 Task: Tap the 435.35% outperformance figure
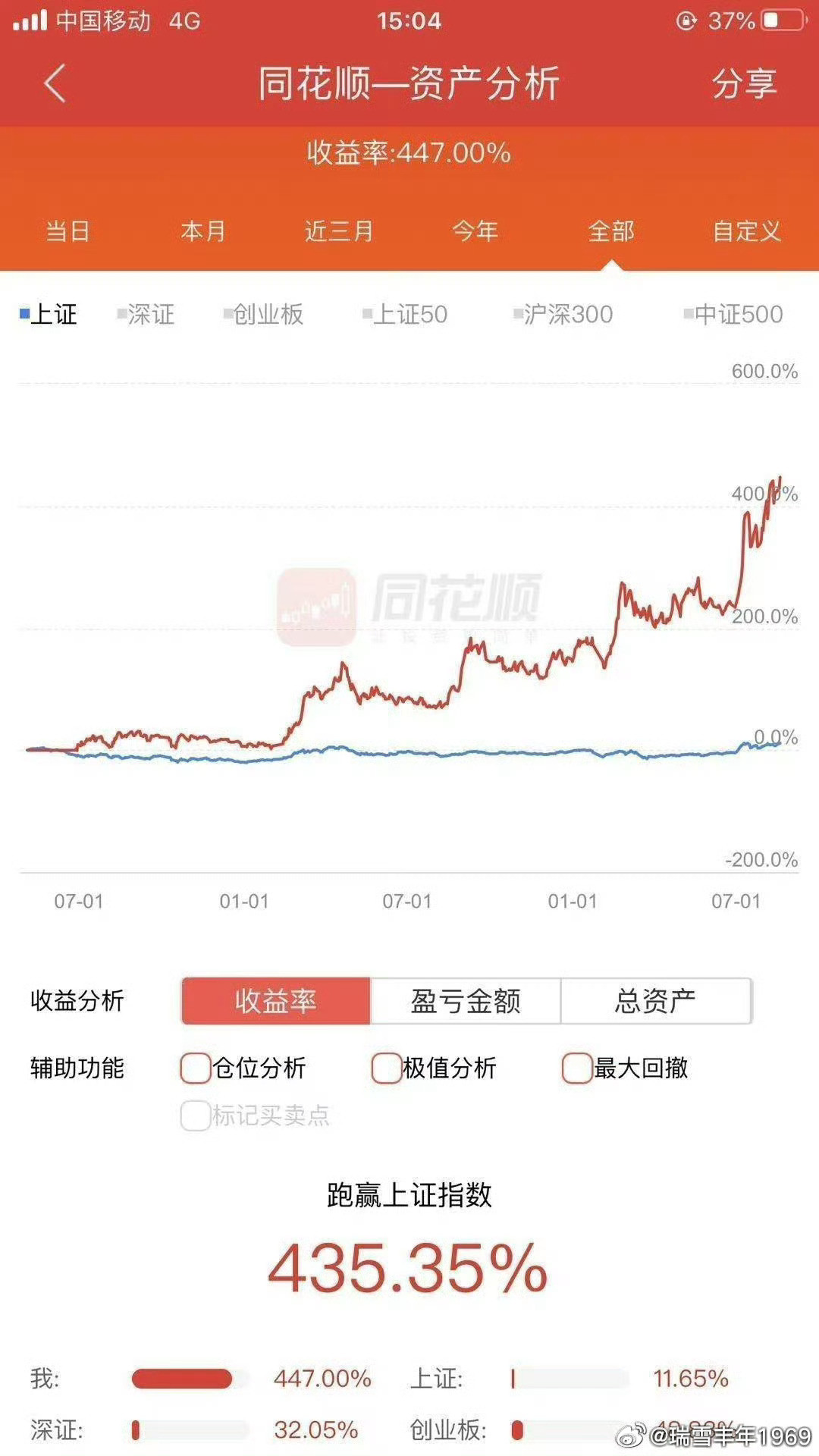point(409,1263)
